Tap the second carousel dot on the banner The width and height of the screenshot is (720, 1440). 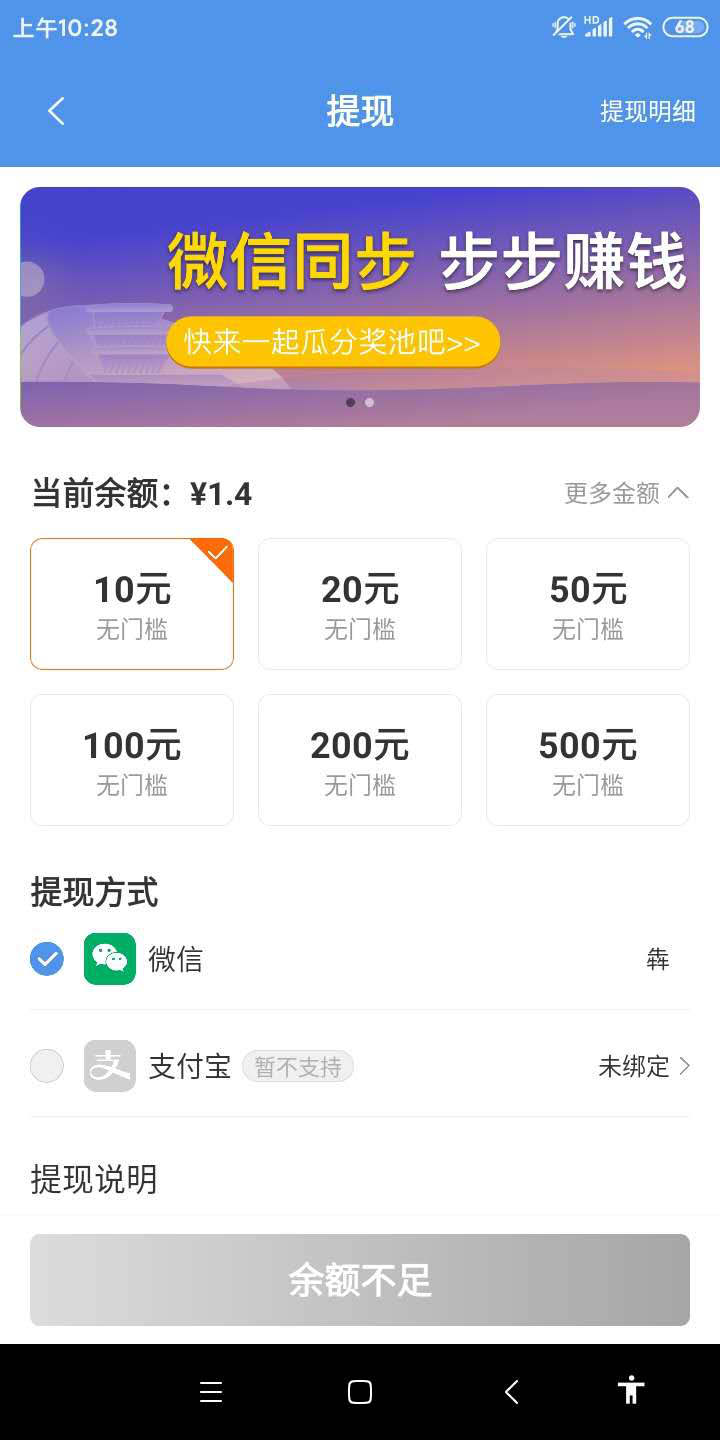pyautogui.click(x=369, y=402)
